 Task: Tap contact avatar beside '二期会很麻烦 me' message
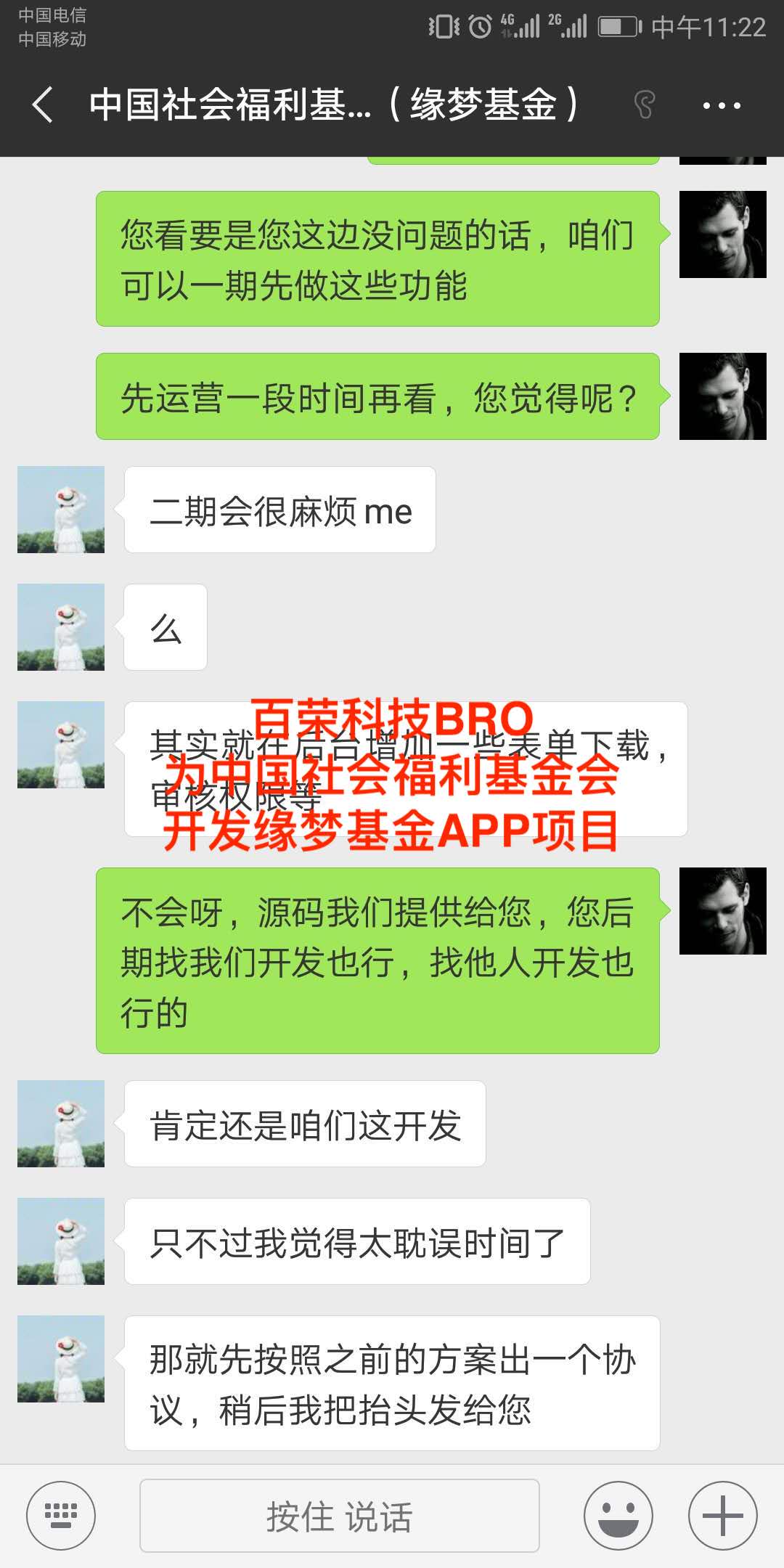click(x=61, y=510)
